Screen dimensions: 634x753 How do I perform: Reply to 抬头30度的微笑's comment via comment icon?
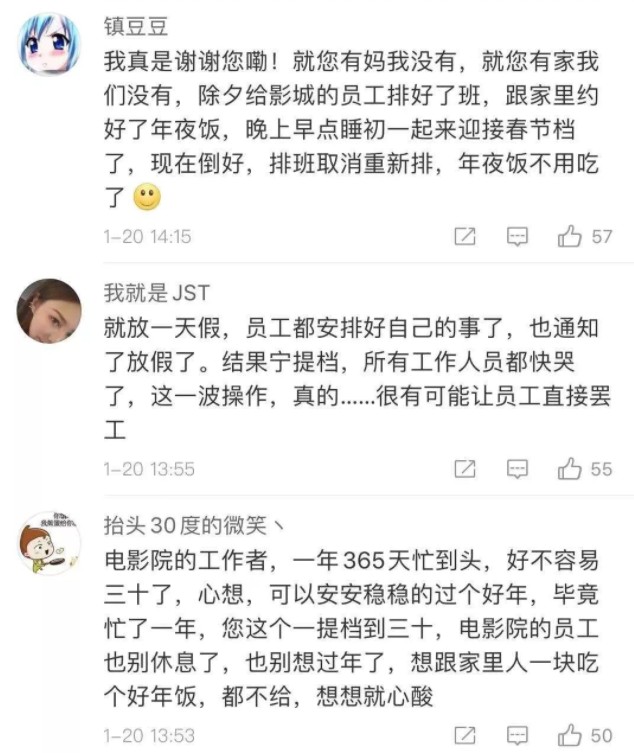point(517,737)
